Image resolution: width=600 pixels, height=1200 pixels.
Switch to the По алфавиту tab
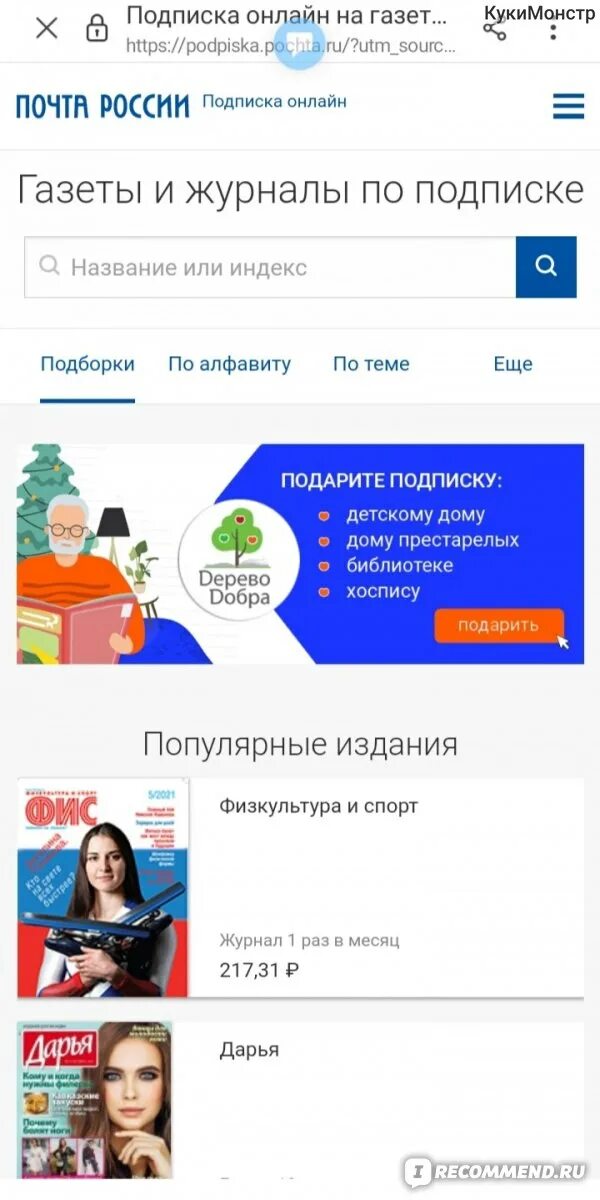pyautogui.click(x=229, y=364)
